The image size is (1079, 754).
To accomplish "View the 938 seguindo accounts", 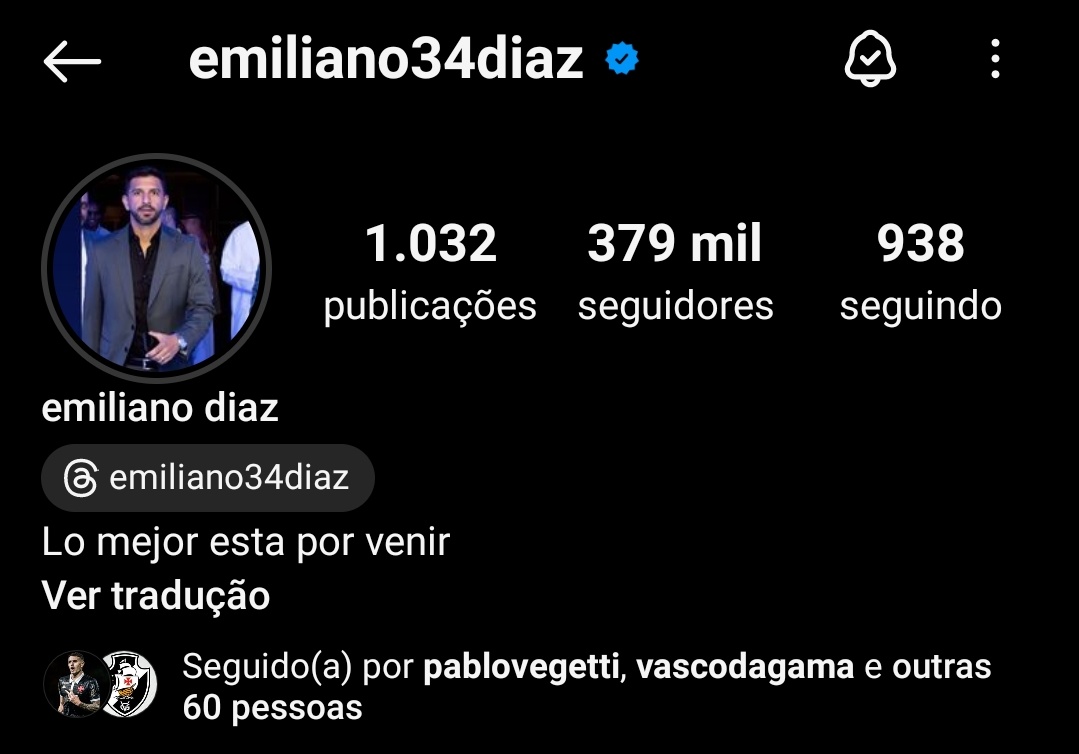I will coord(920,272).
